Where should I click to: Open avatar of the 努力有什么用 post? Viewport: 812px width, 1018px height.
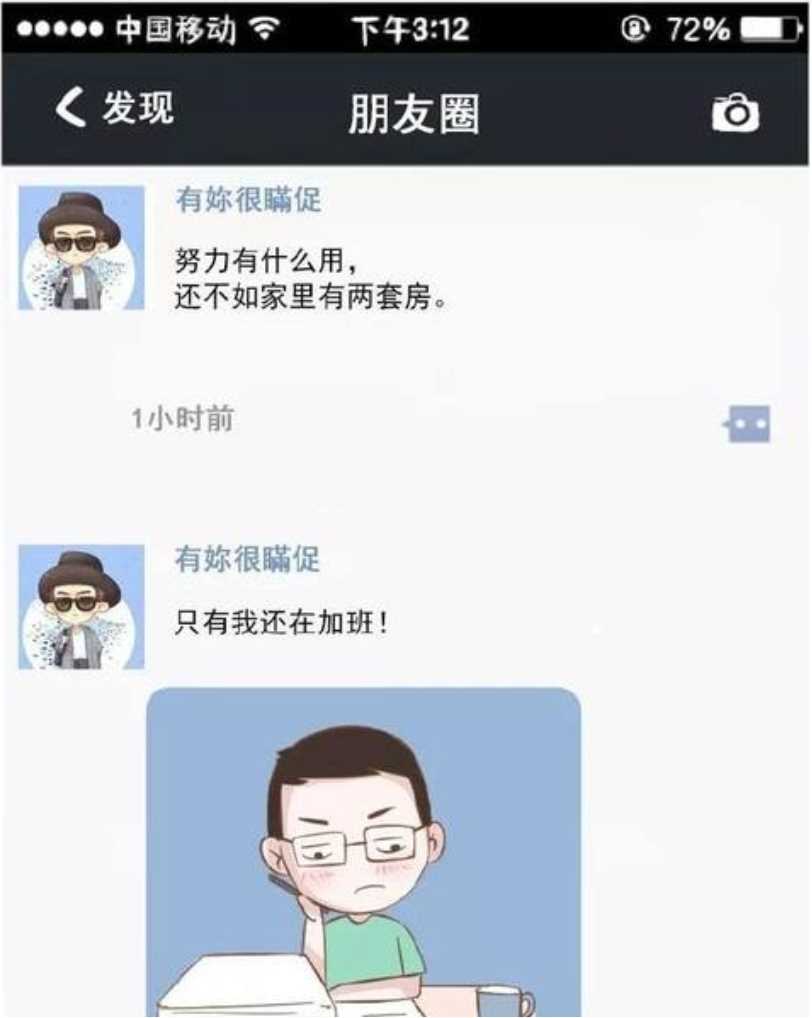81,248
